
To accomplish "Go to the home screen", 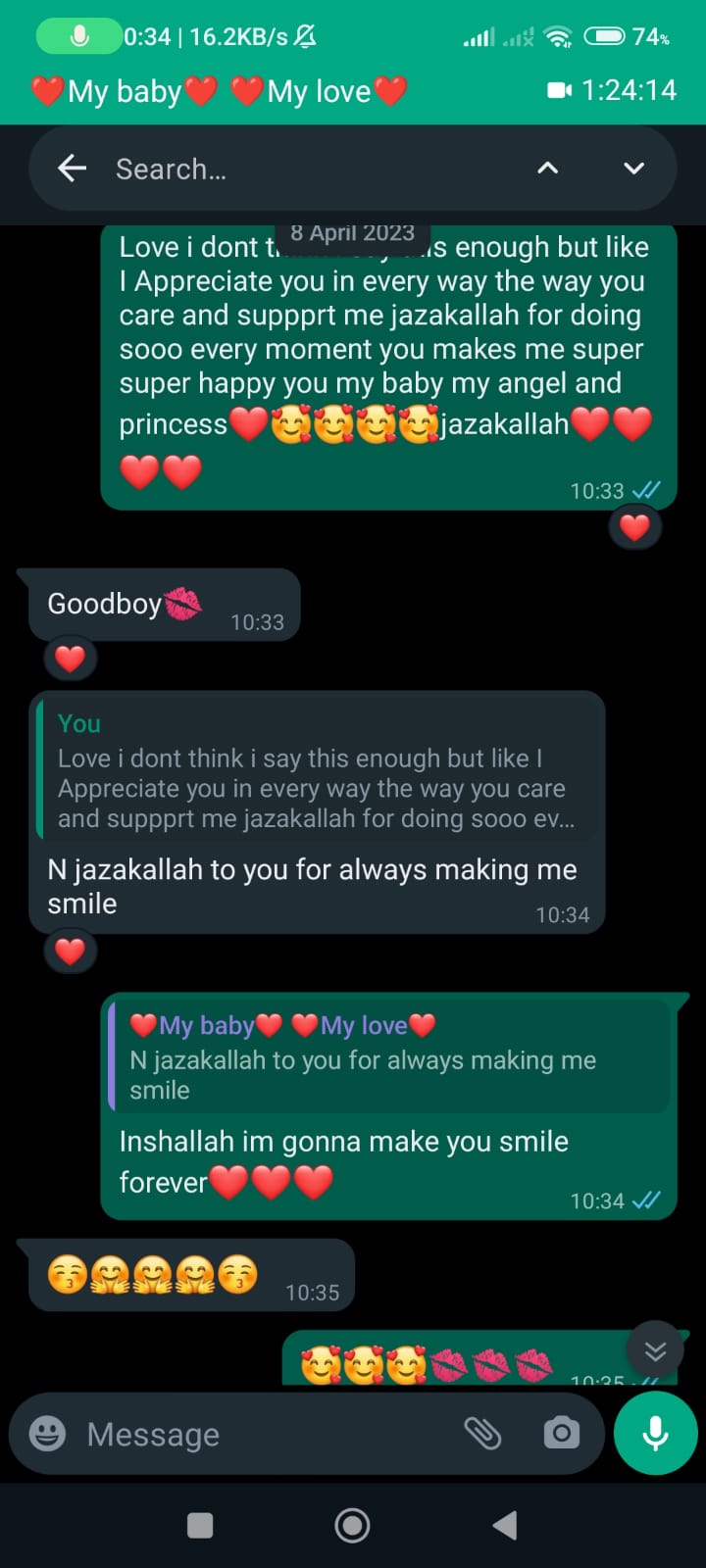I will (x=352, y=1525).
